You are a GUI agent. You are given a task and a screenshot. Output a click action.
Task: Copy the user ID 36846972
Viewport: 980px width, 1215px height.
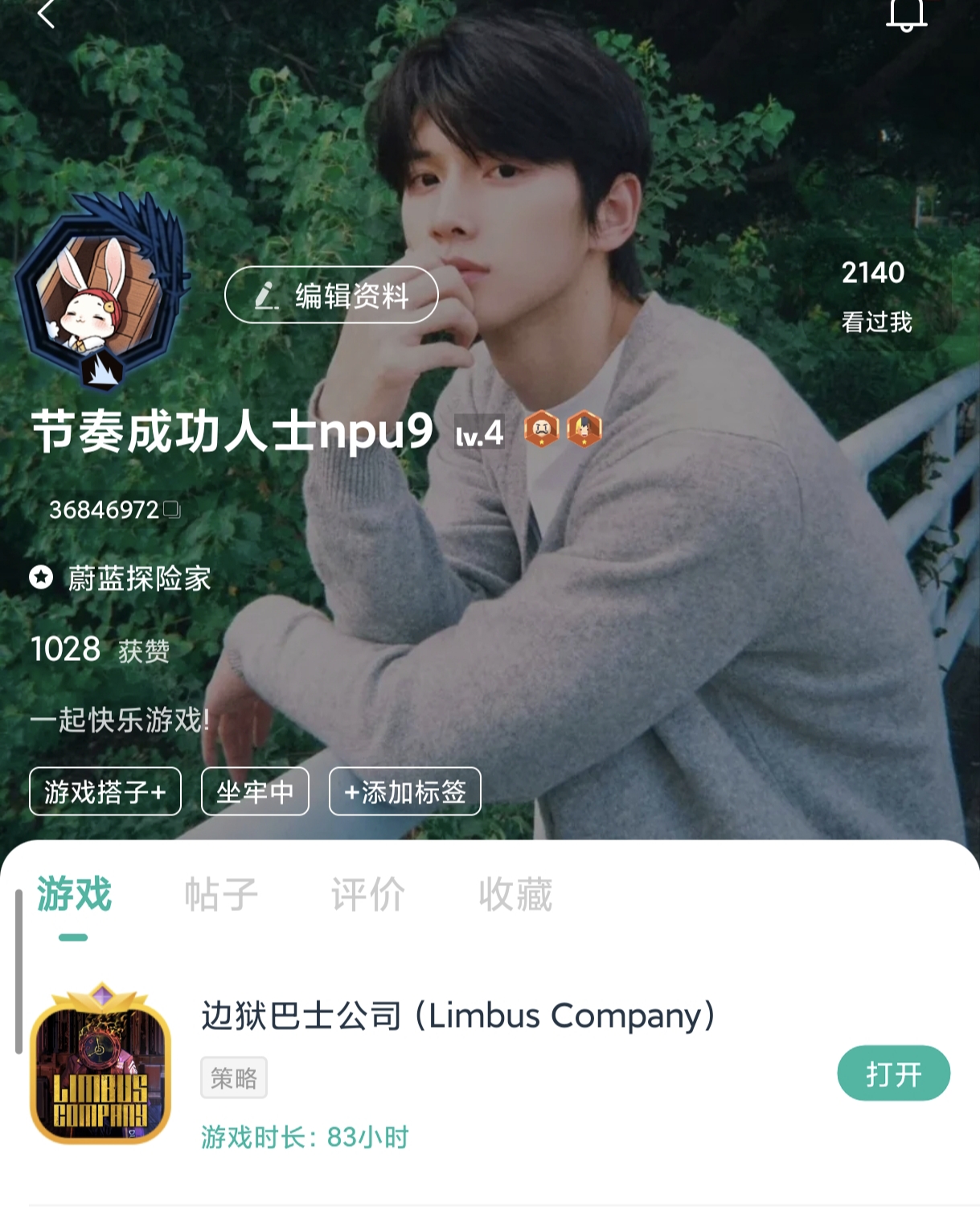[172, 510]
